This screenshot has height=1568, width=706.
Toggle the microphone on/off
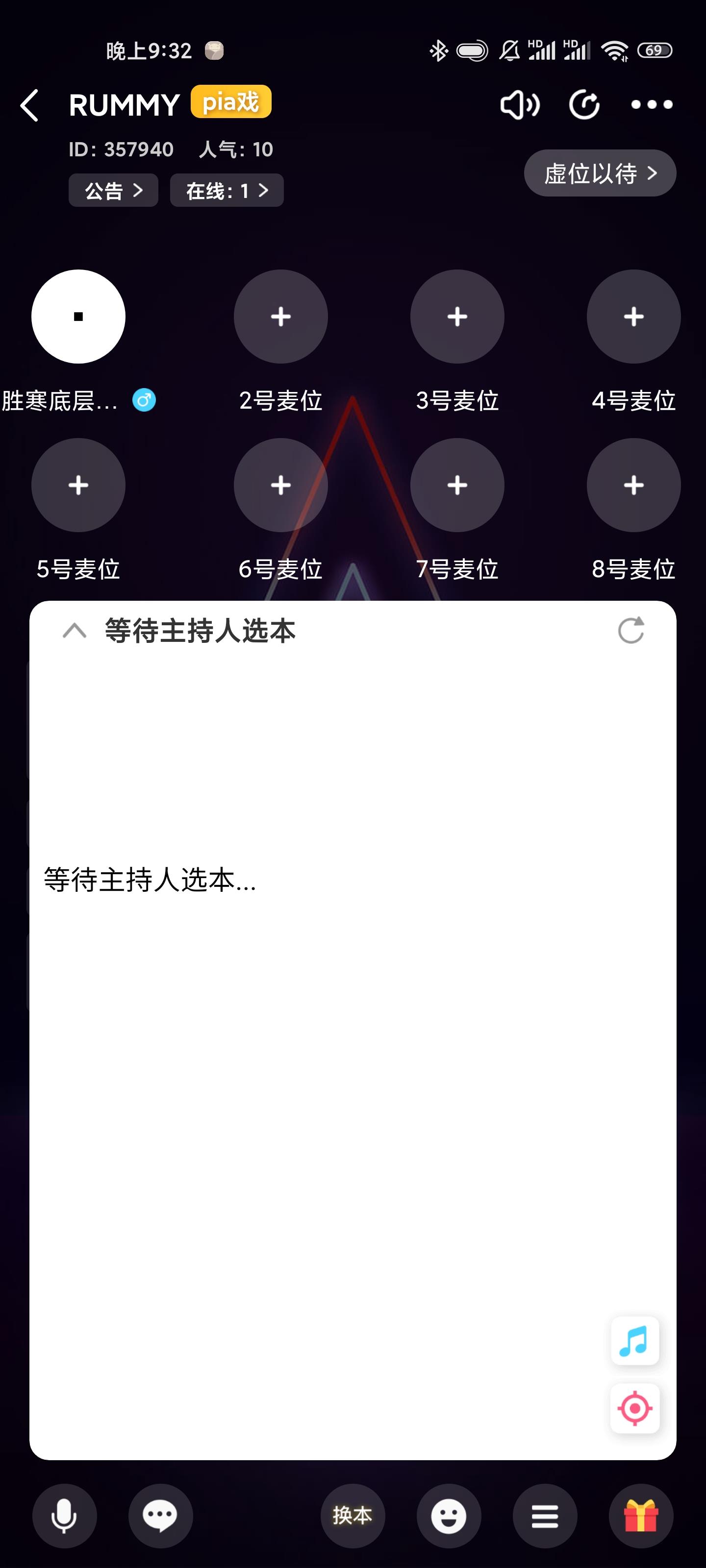[x=65, y=1516]
